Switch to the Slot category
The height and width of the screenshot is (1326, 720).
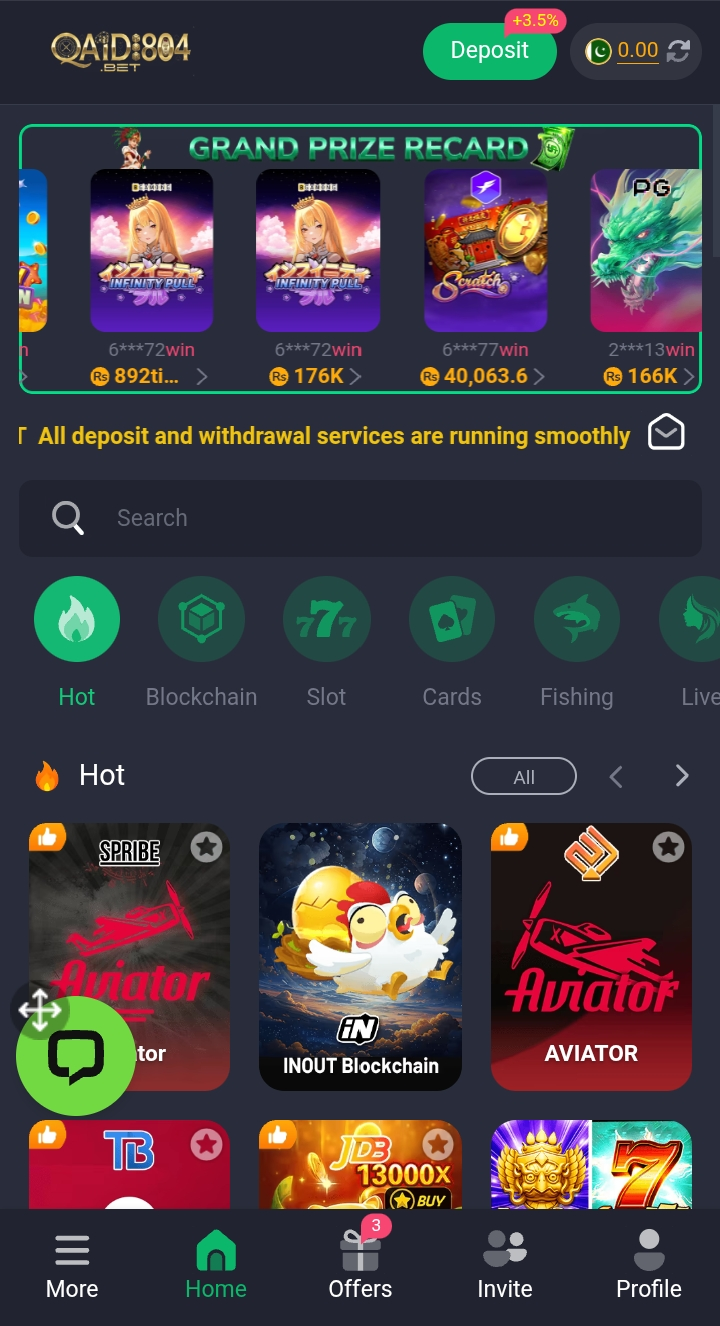pyautogui.click(x=326, y=621)
